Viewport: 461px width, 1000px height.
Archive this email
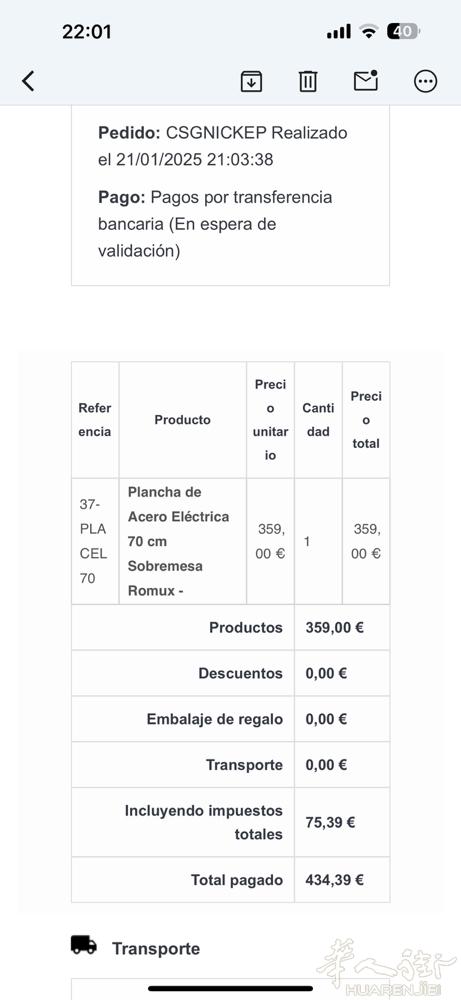tap(251, 81)
